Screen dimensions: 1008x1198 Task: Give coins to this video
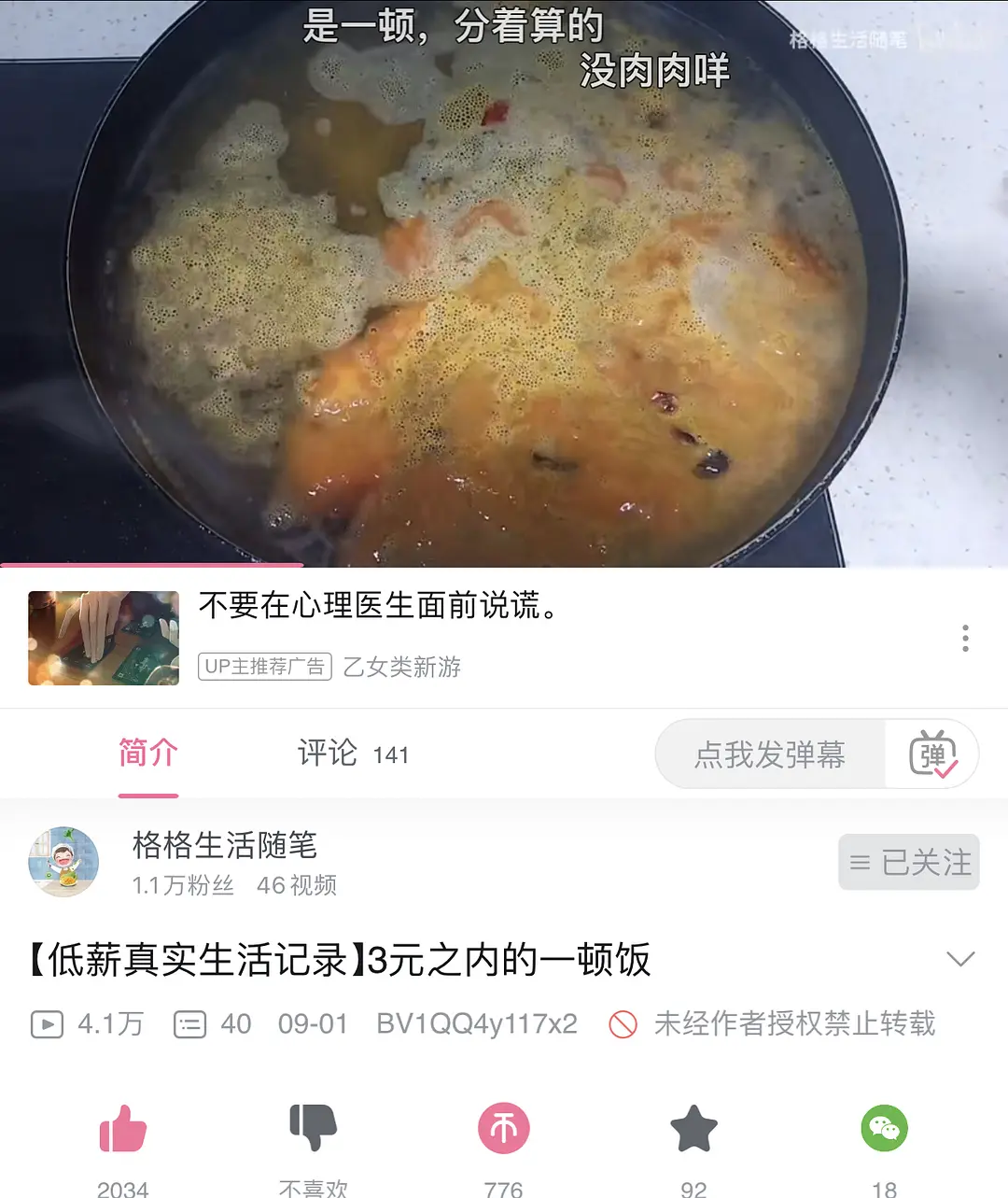tap(504, 1129)
